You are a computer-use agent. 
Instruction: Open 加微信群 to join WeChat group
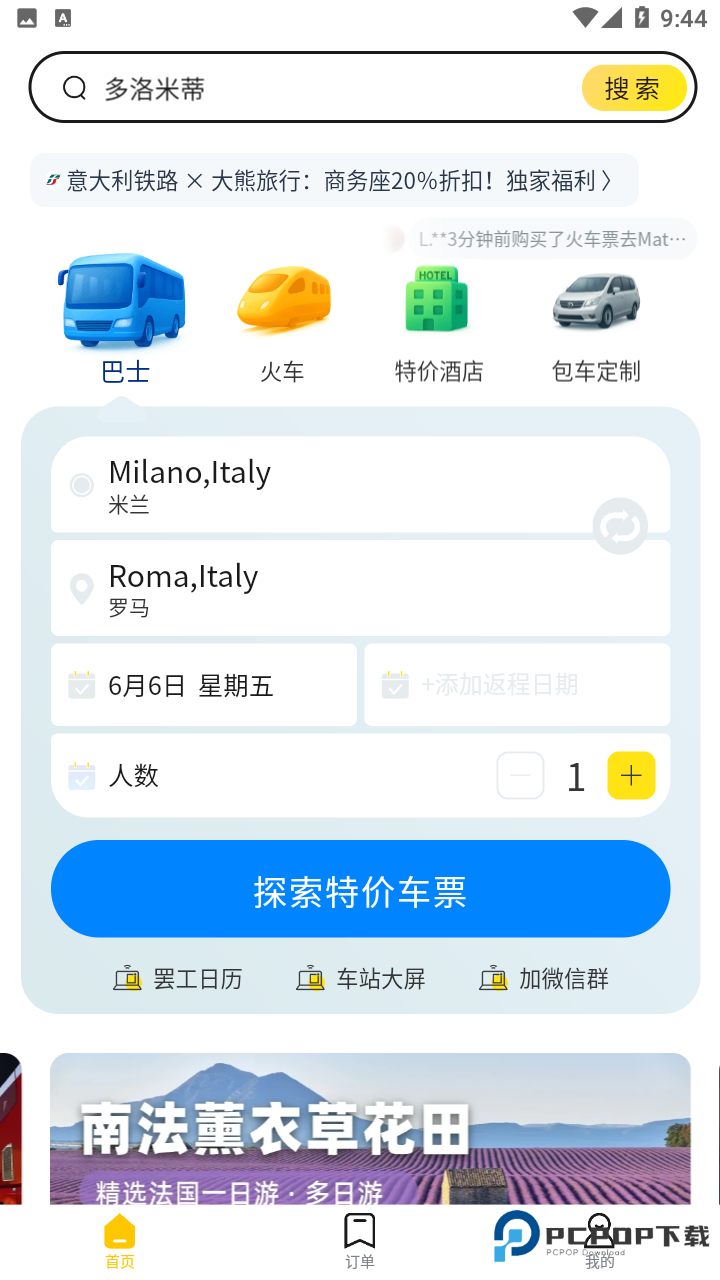[x=543, y=978]
